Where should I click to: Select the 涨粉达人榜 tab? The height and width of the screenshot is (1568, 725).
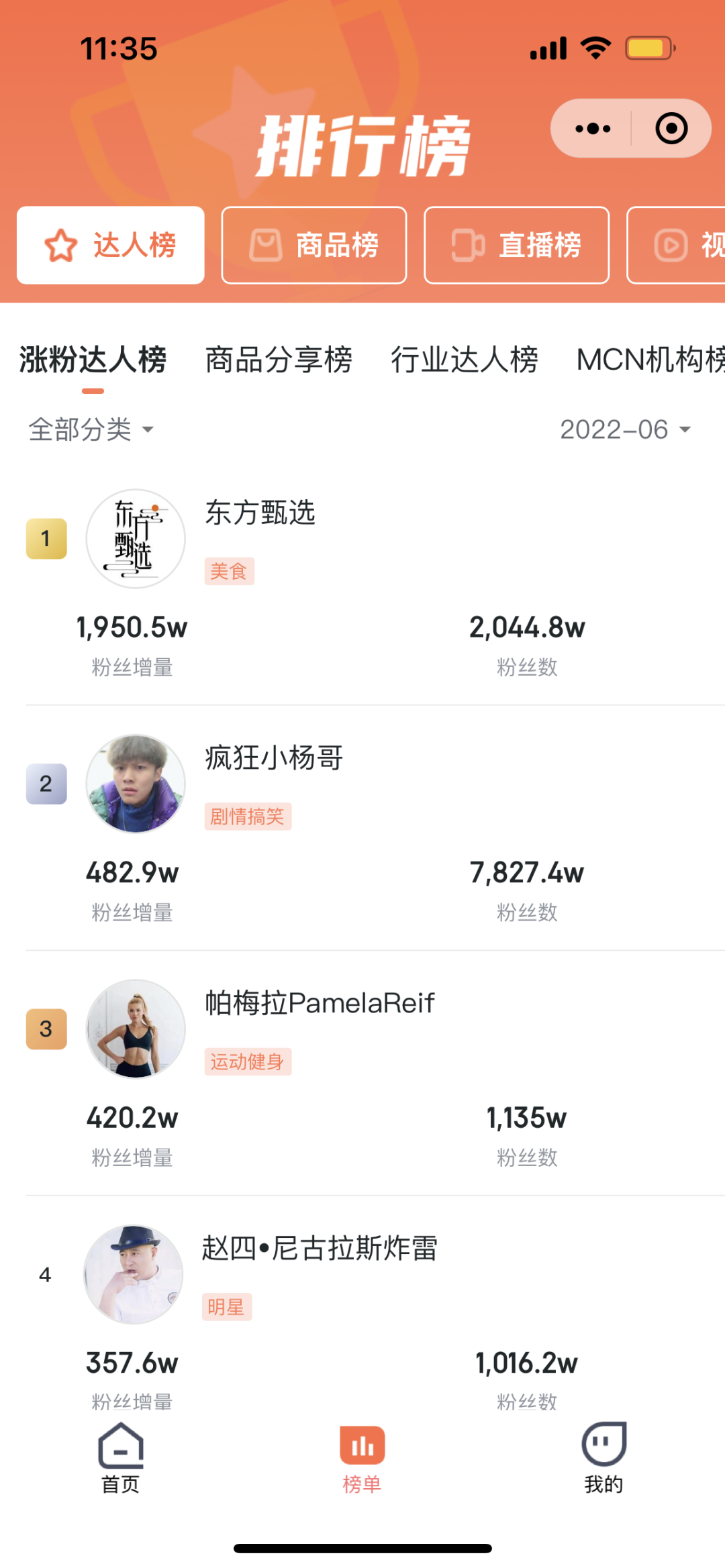pyautogui.click(x=93, y=360)
